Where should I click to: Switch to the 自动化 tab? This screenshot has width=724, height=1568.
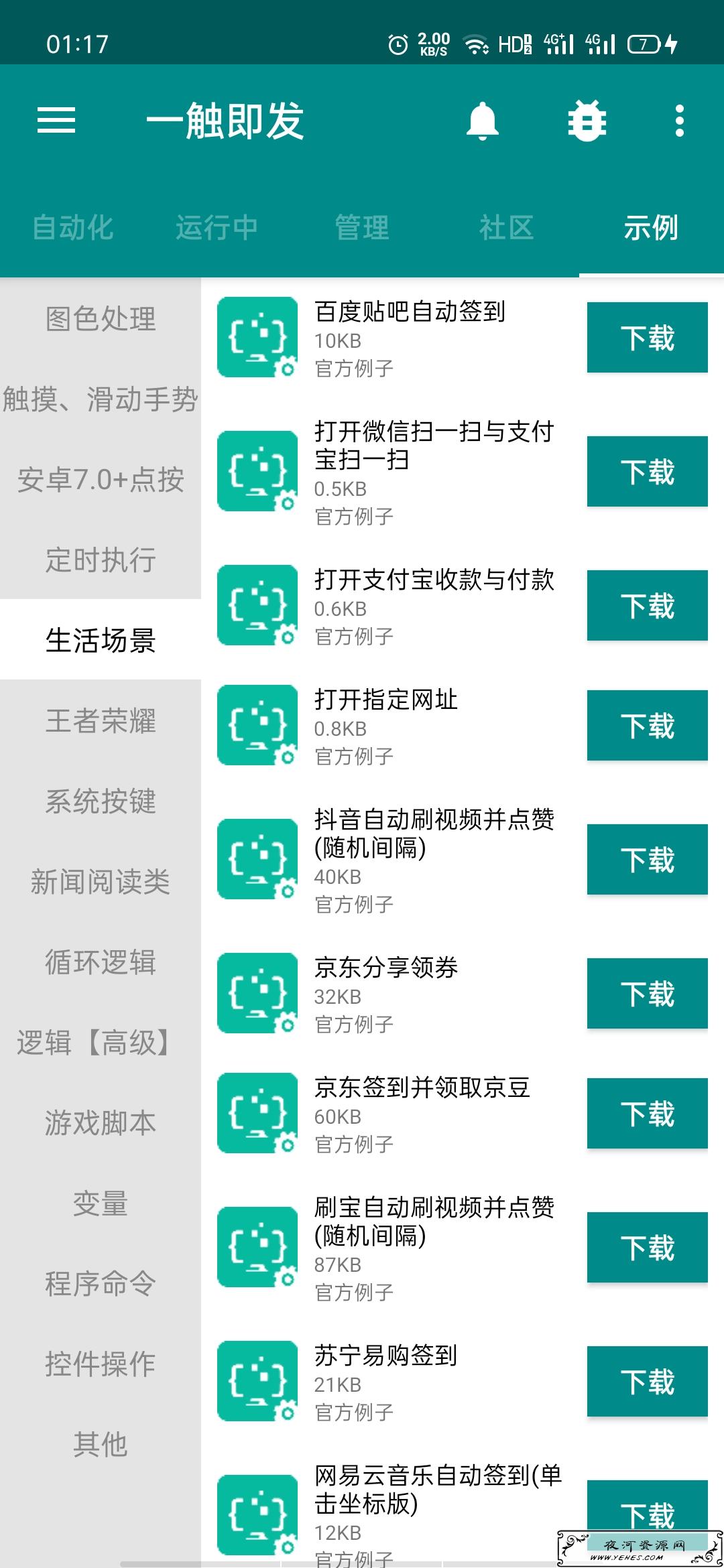point(72,227)
